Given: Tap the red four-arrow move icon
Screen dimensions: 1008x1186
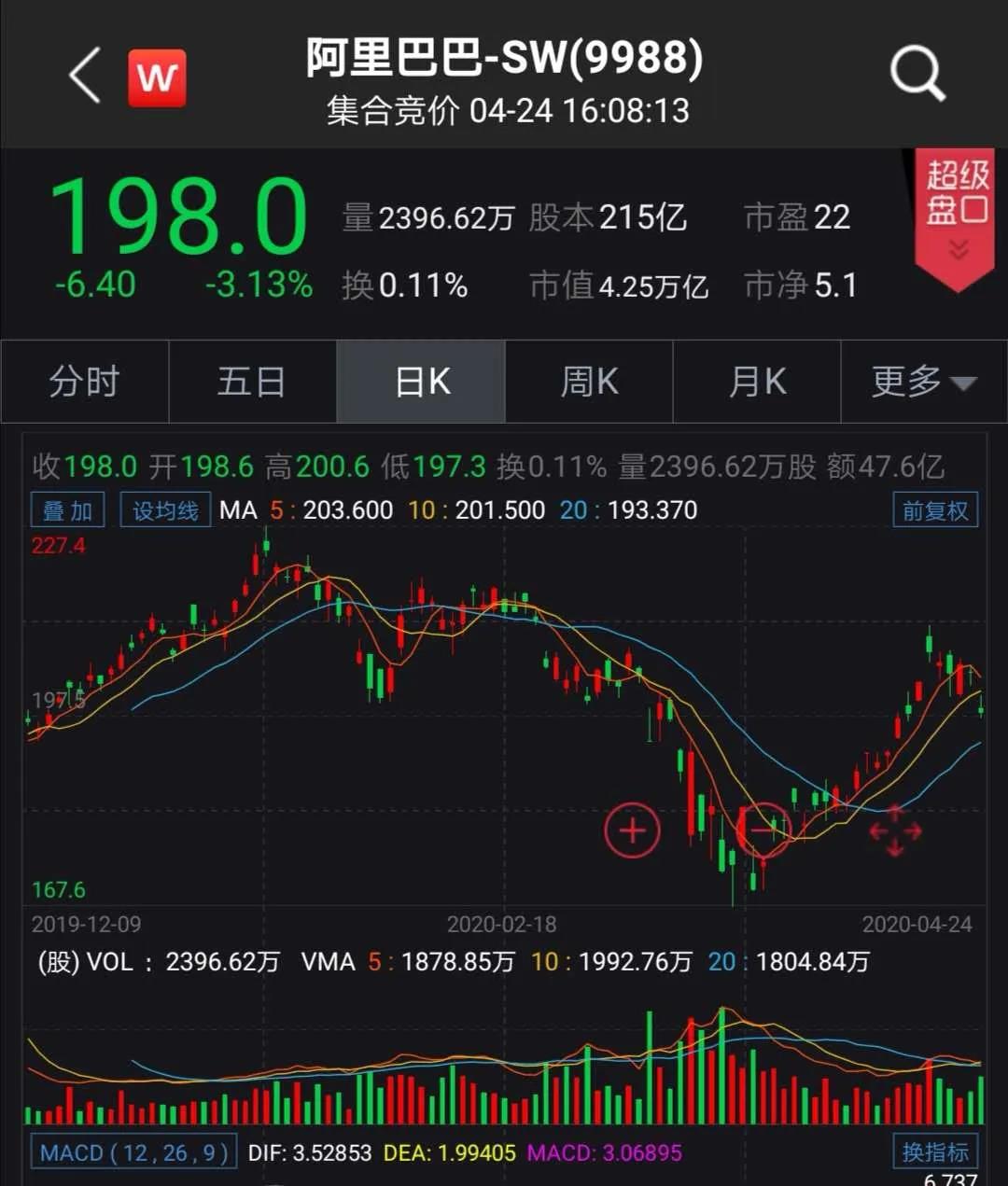Looking at the screenshot, I should coord(895,830).
